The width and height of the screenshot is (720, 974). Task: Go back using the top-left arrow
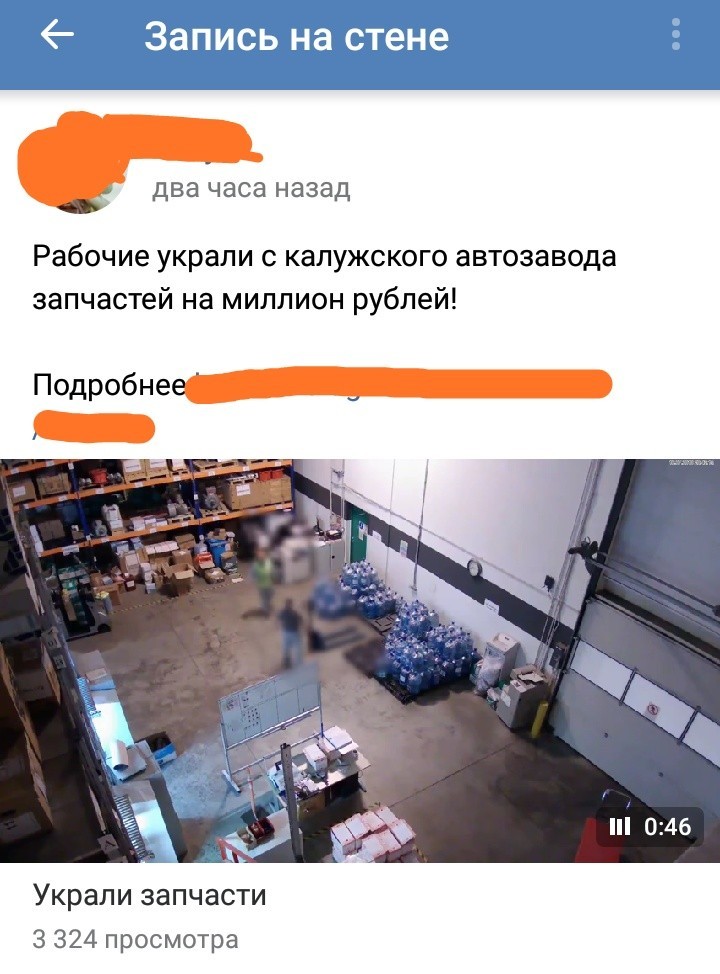(57, 36)
